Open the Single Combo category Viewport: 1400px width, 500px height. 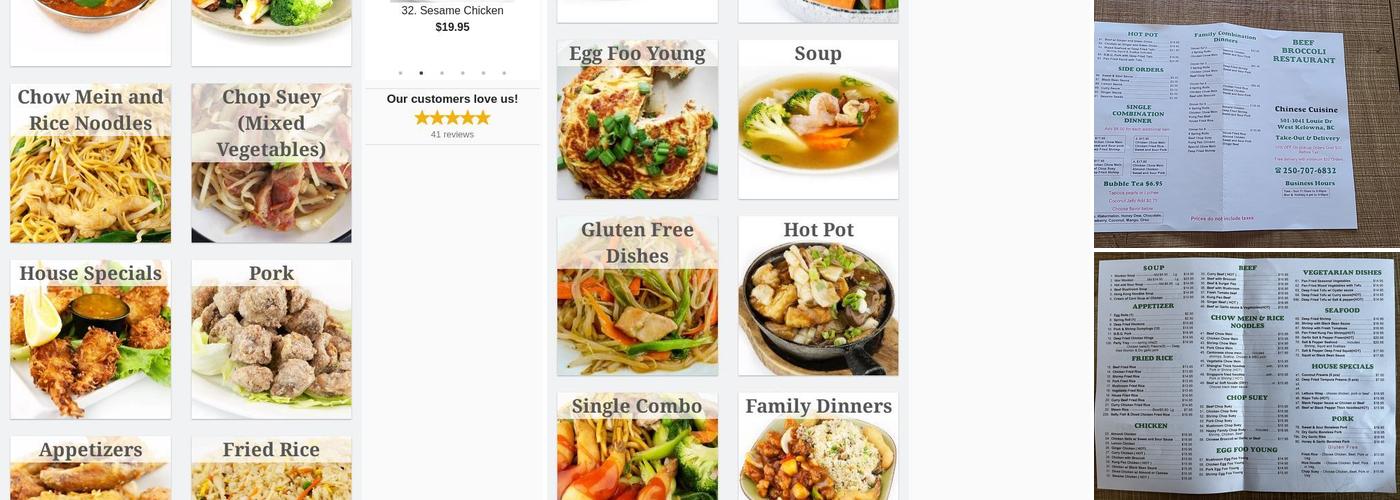[x=637, y=446]
